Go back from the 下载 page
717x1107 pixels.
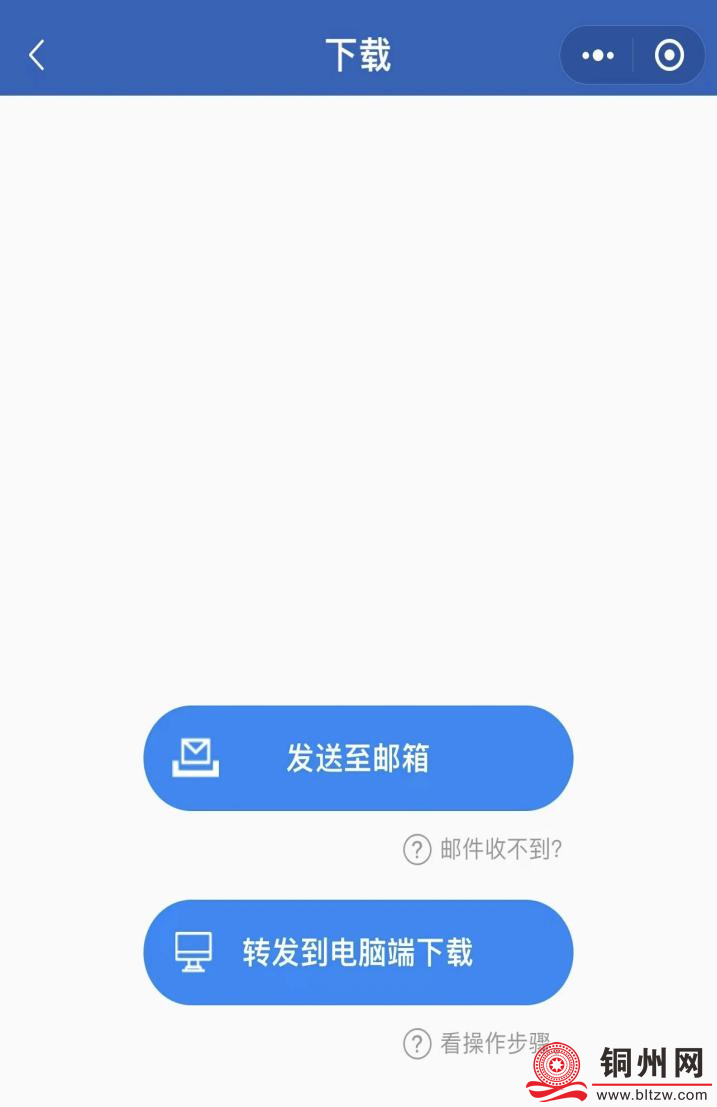(37, 55)
